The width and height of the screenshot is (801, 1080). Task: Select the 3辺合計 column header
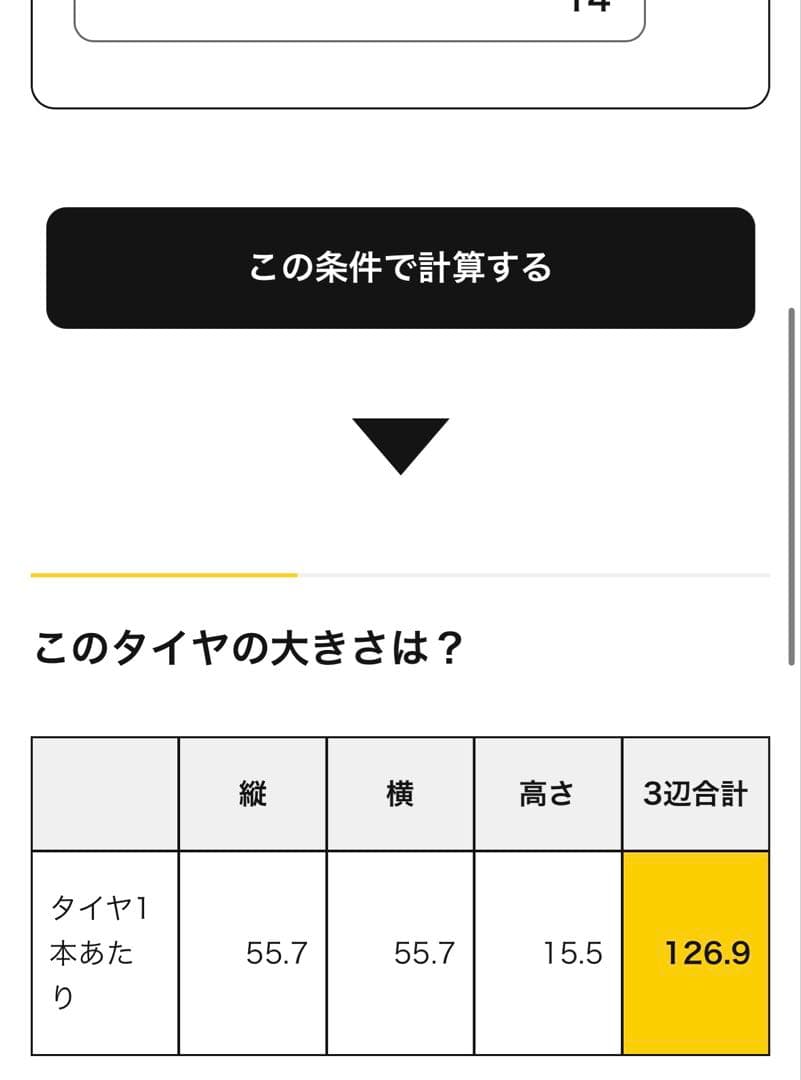[x=697, y=793]
